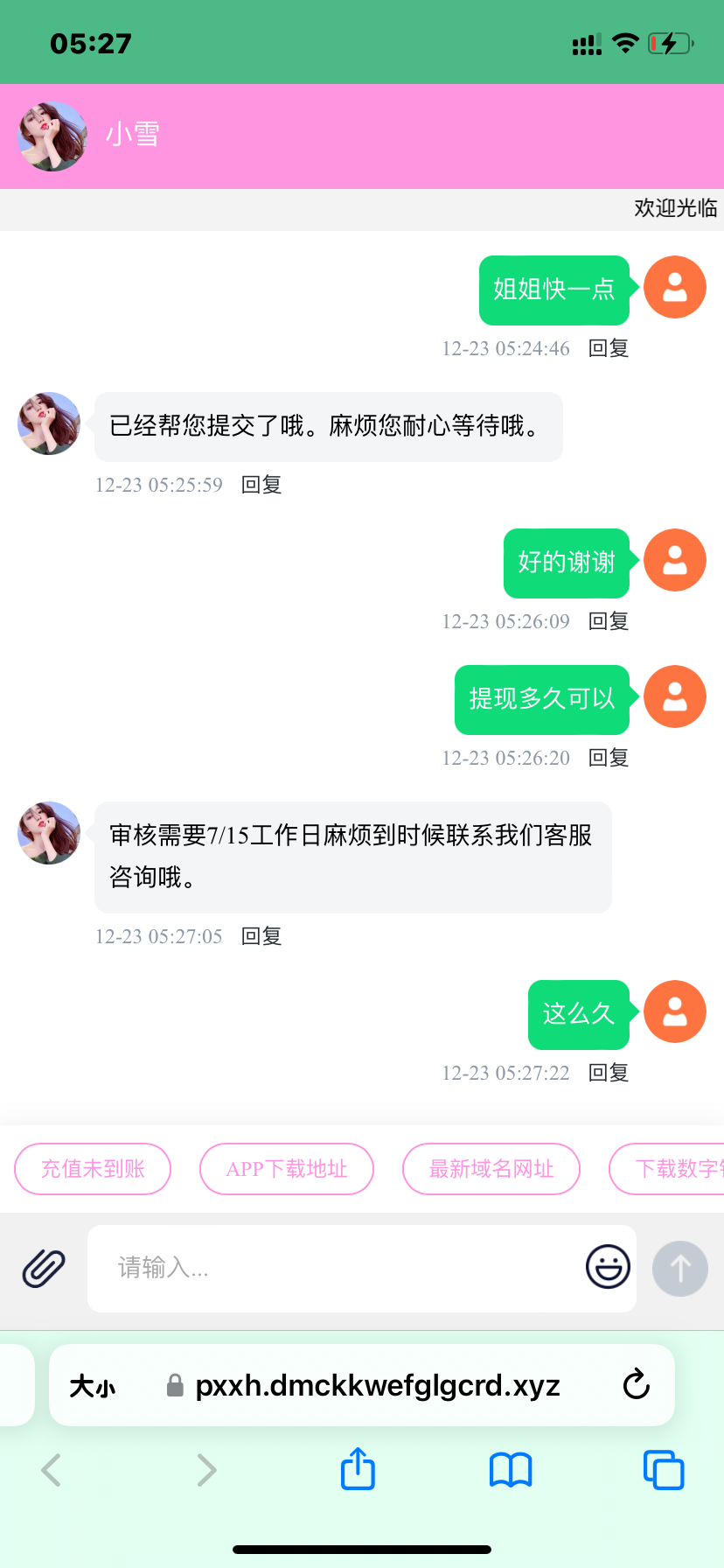Reply to the 好的谢谢 message
The width and height of the screenshot is (724, 1568).
coord(609,622)
